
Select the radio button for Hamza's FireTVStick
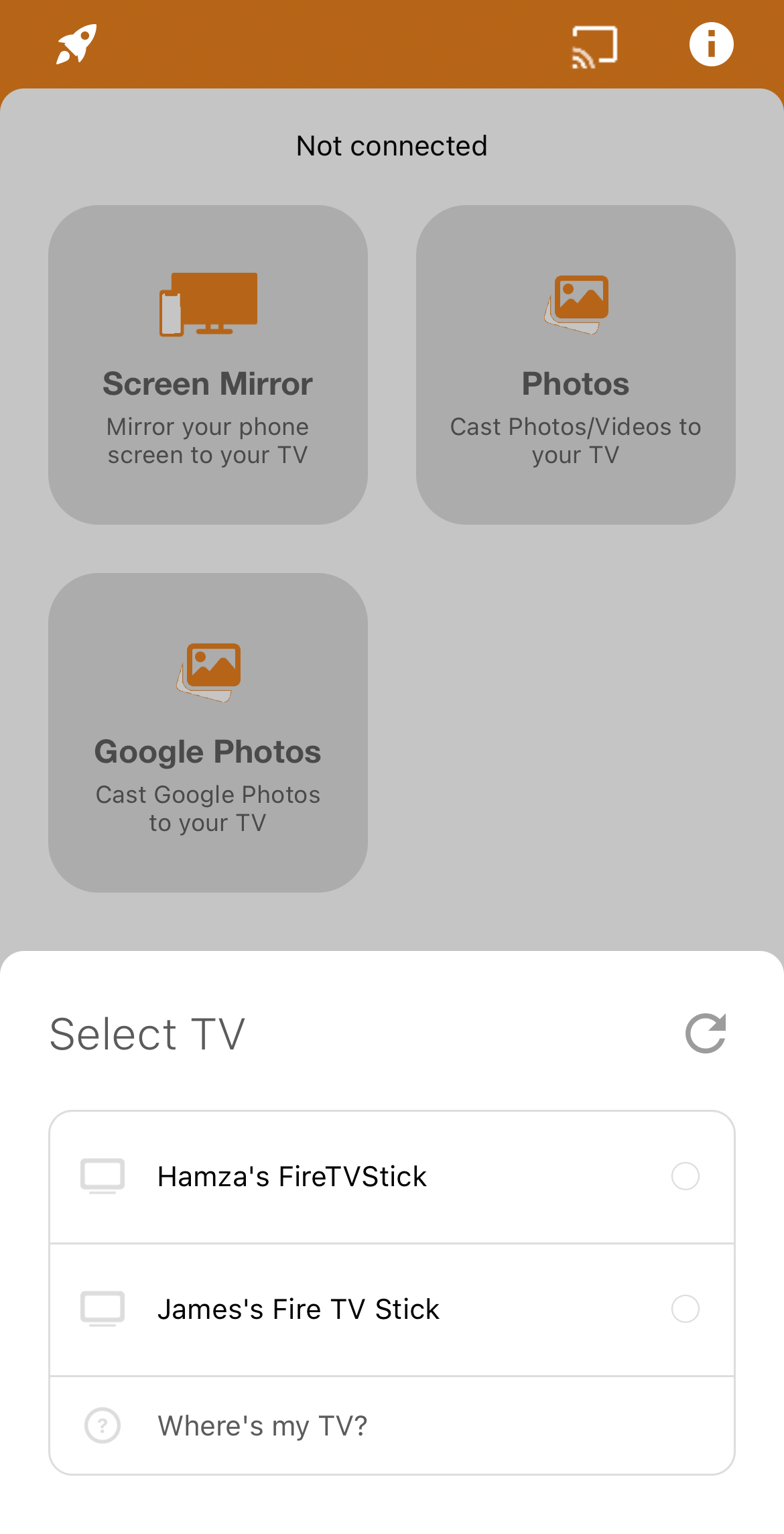point(685,1176)
